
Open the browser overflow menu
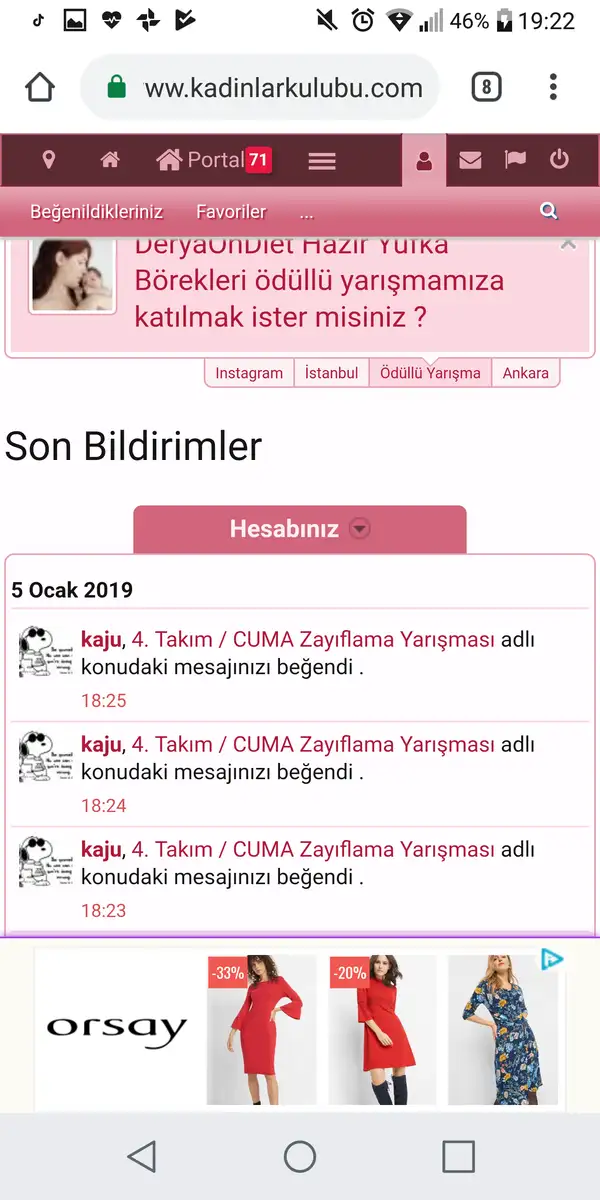pyautogui.click(x=553, y=88)
